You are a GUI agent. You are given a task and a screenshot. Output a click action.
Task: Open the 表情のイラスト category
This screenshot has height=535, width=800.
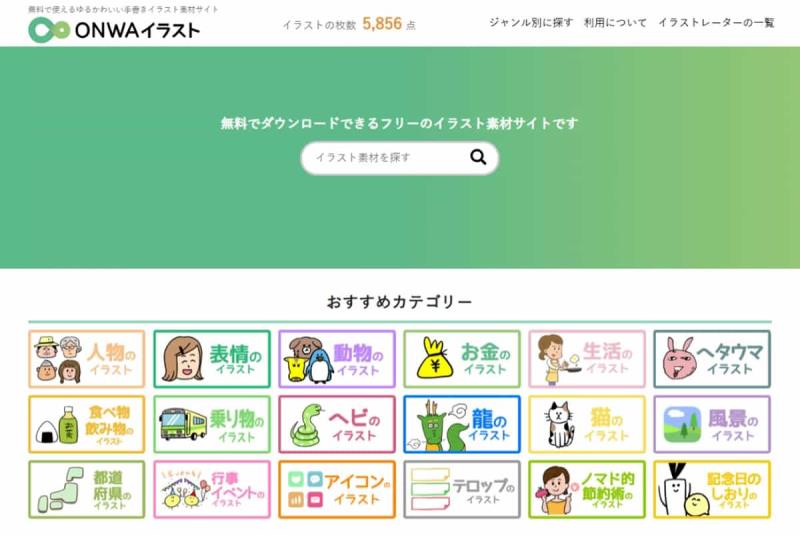(x=212, y=359)
